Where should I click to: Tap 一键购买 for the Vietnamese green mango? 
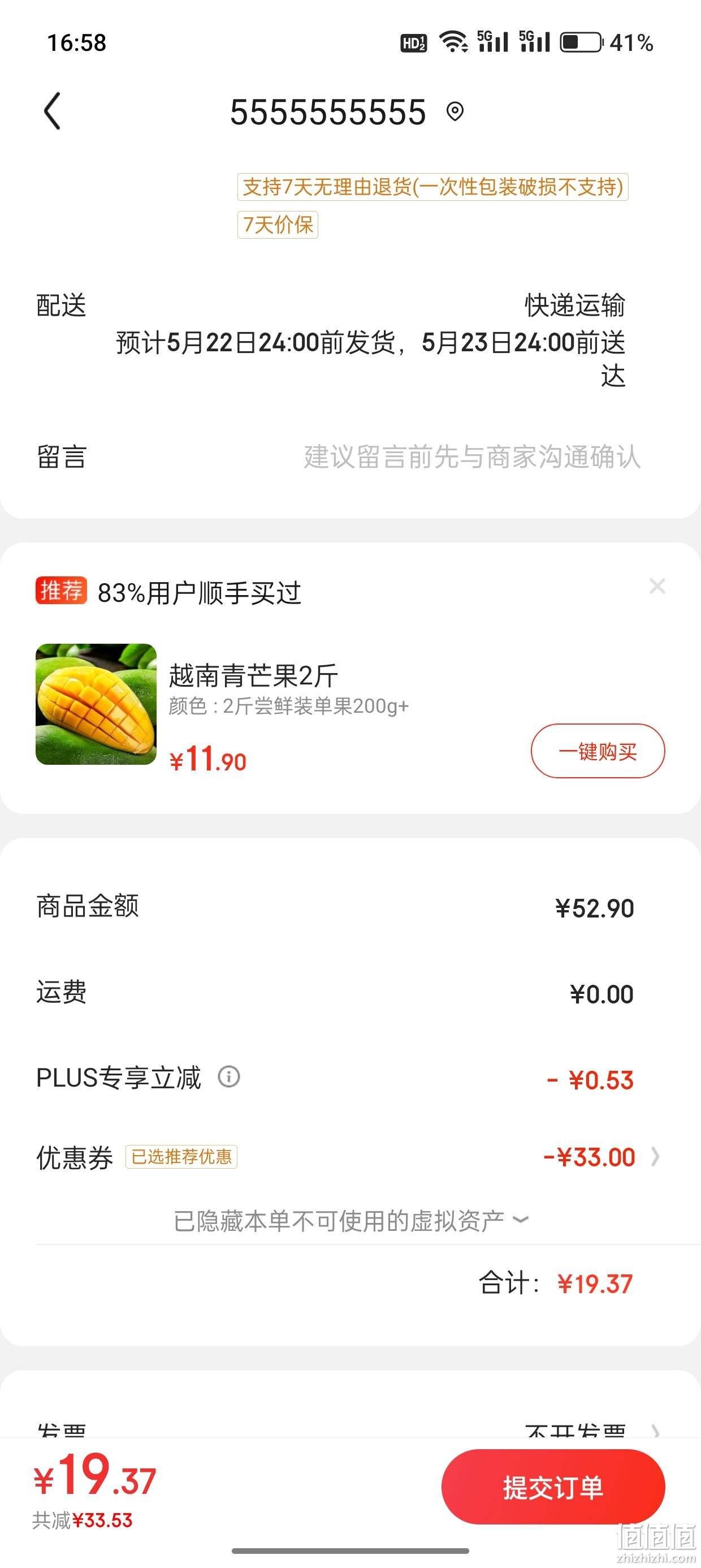(x=598, y=751)
